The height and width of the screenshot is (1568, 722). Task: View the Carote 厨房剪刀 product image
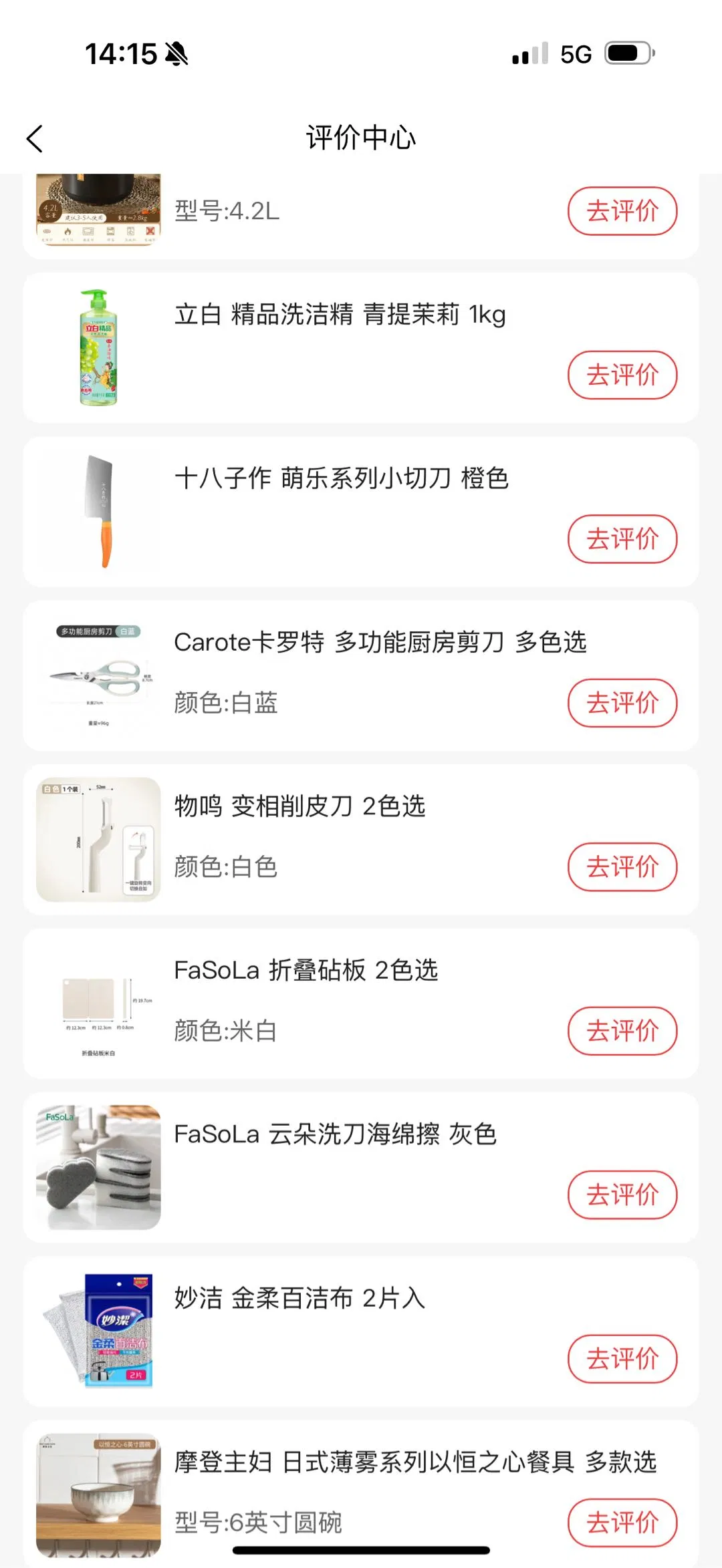[x=98, y=675]
